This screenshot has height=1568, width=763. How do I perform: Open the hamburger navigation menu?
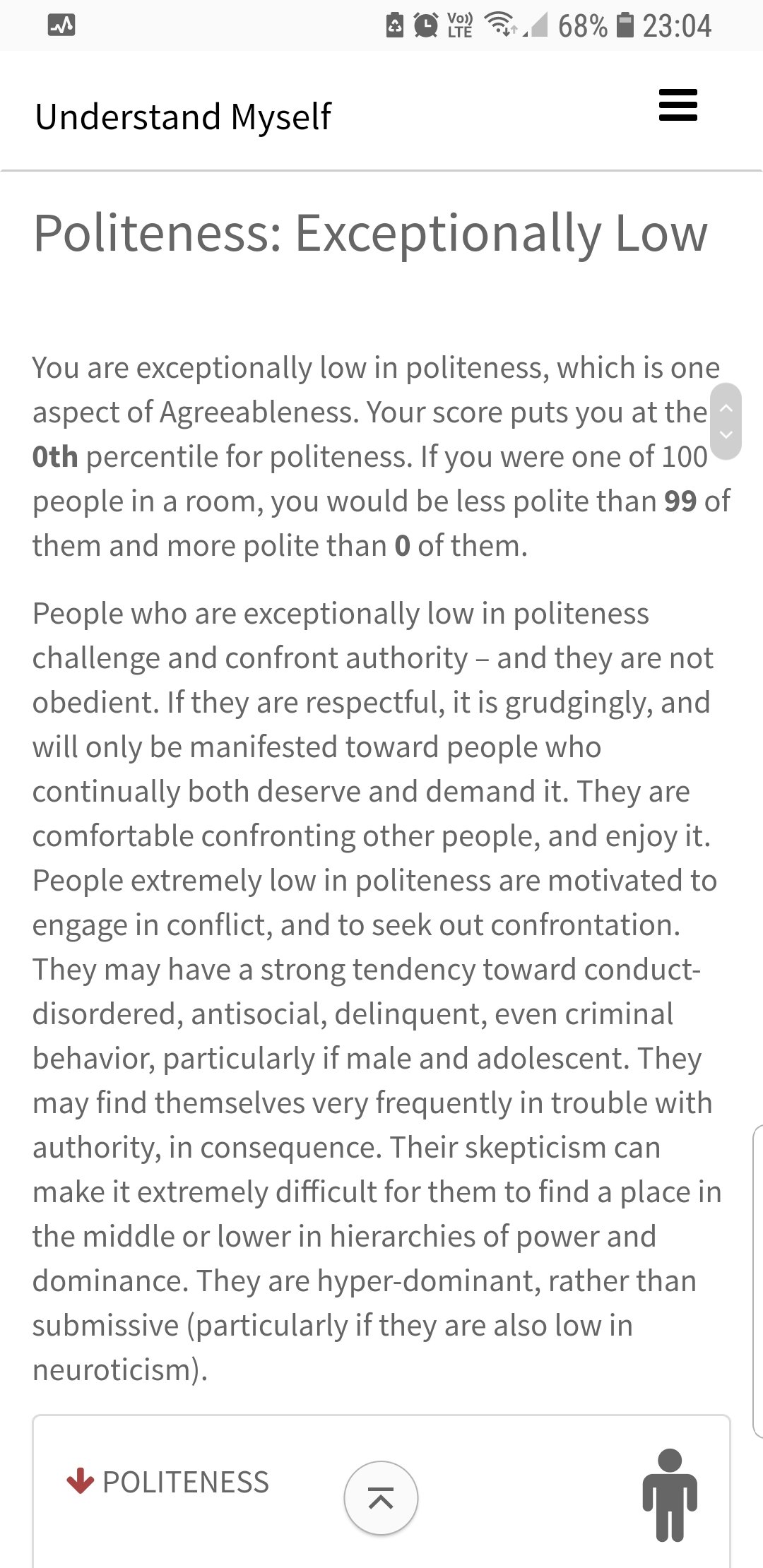(678, 105)
